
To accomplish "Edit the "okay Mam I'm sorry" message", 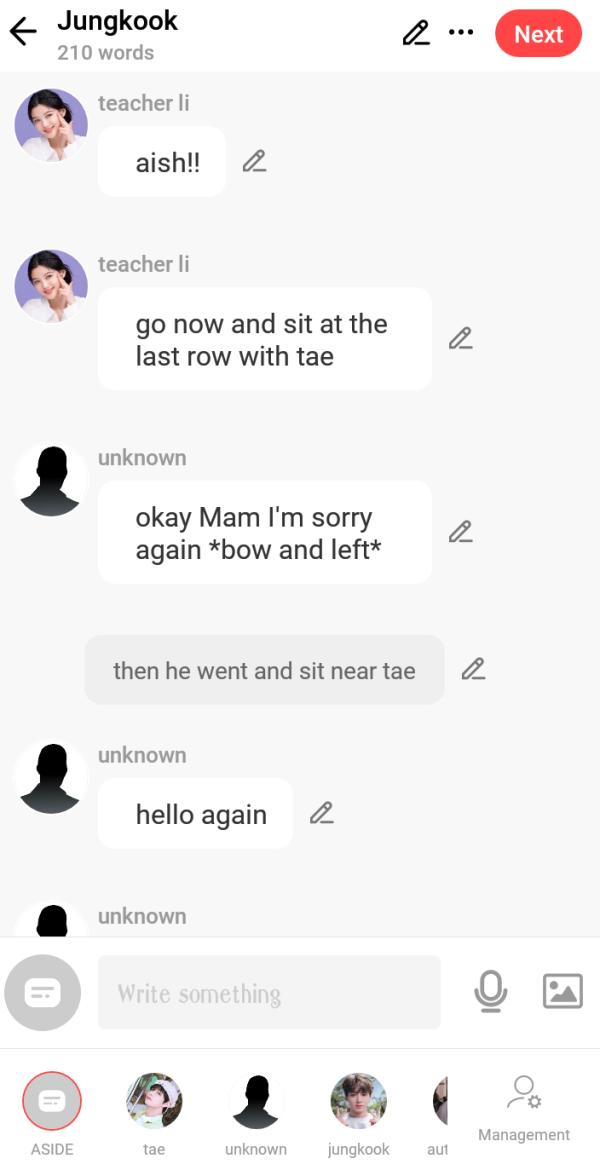I will (x=460, y=532).
